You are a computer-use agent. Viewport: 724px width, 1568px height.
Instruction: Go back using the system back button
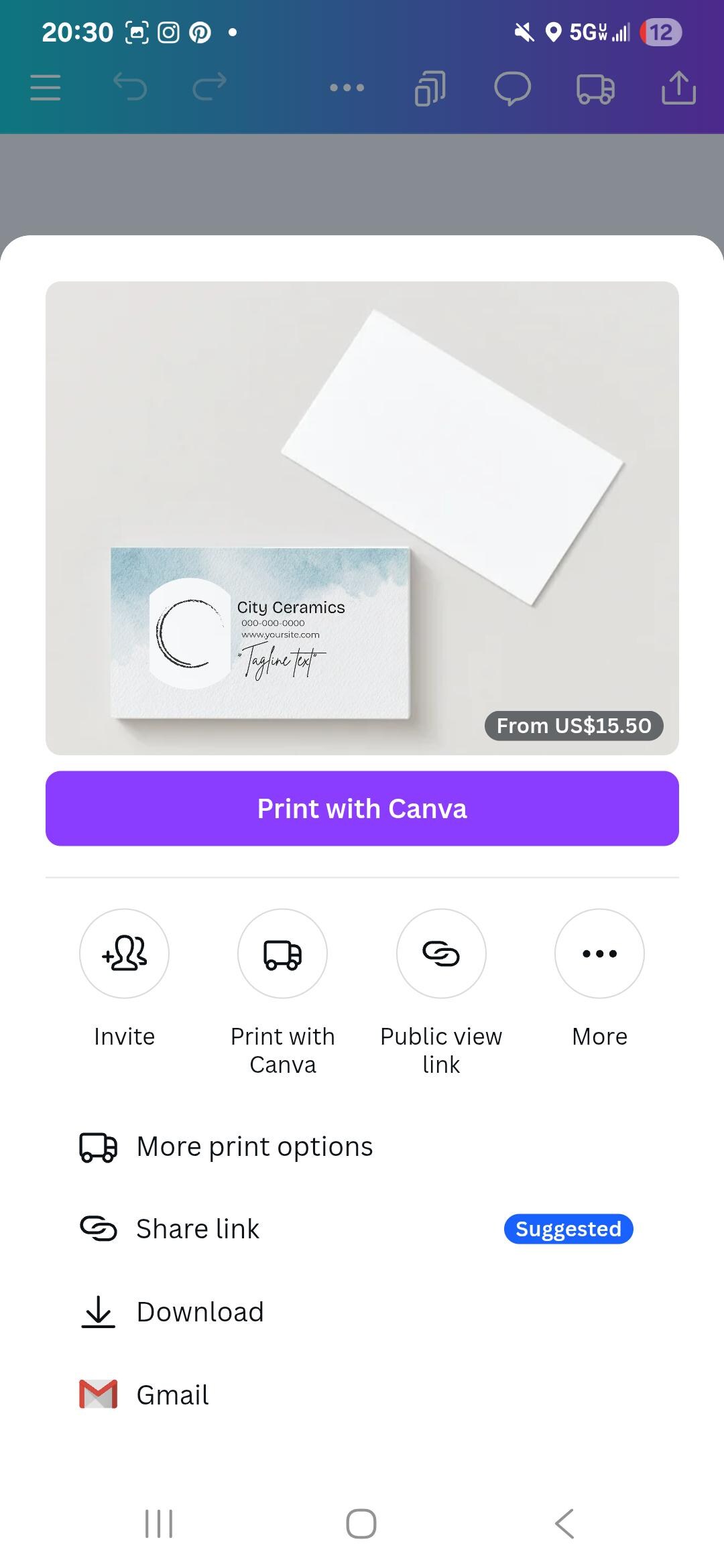(564, 1524)
